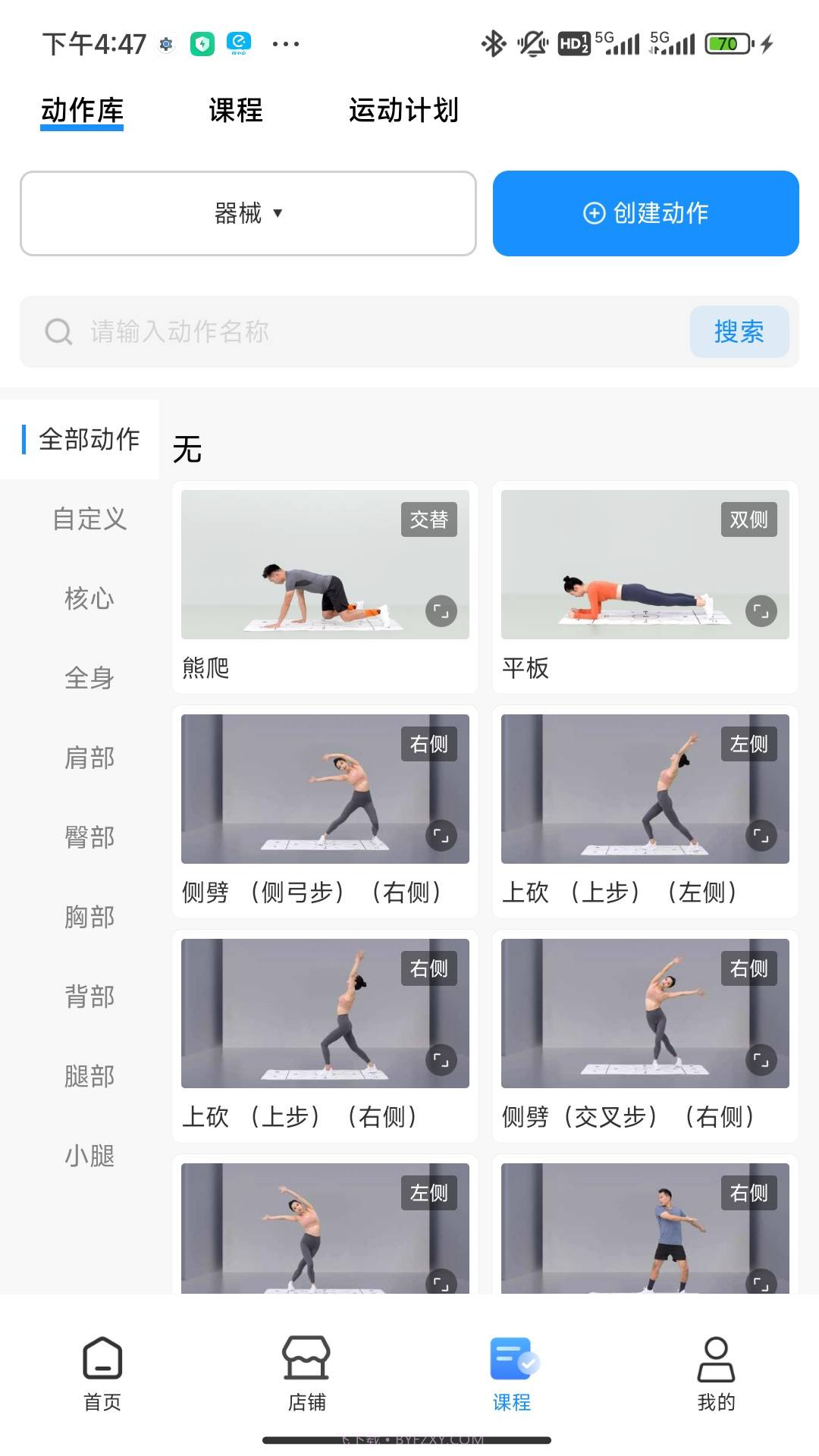Activate the 肩部 body part filter
The height and width of the screenshot is (1456, 819).
89,757
